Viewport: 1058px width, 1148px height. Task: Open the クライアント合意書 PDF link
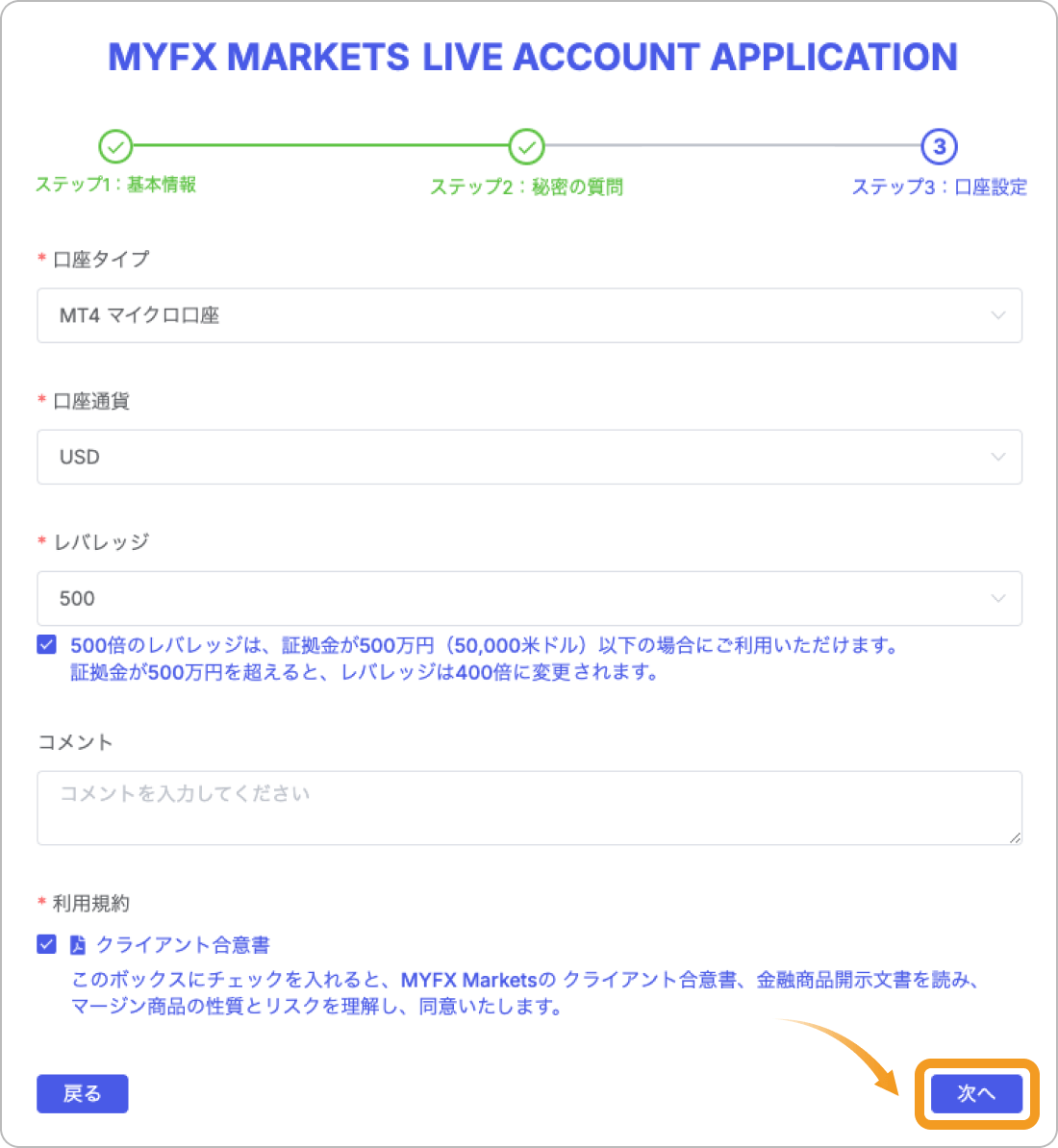(x=182, y=945)
